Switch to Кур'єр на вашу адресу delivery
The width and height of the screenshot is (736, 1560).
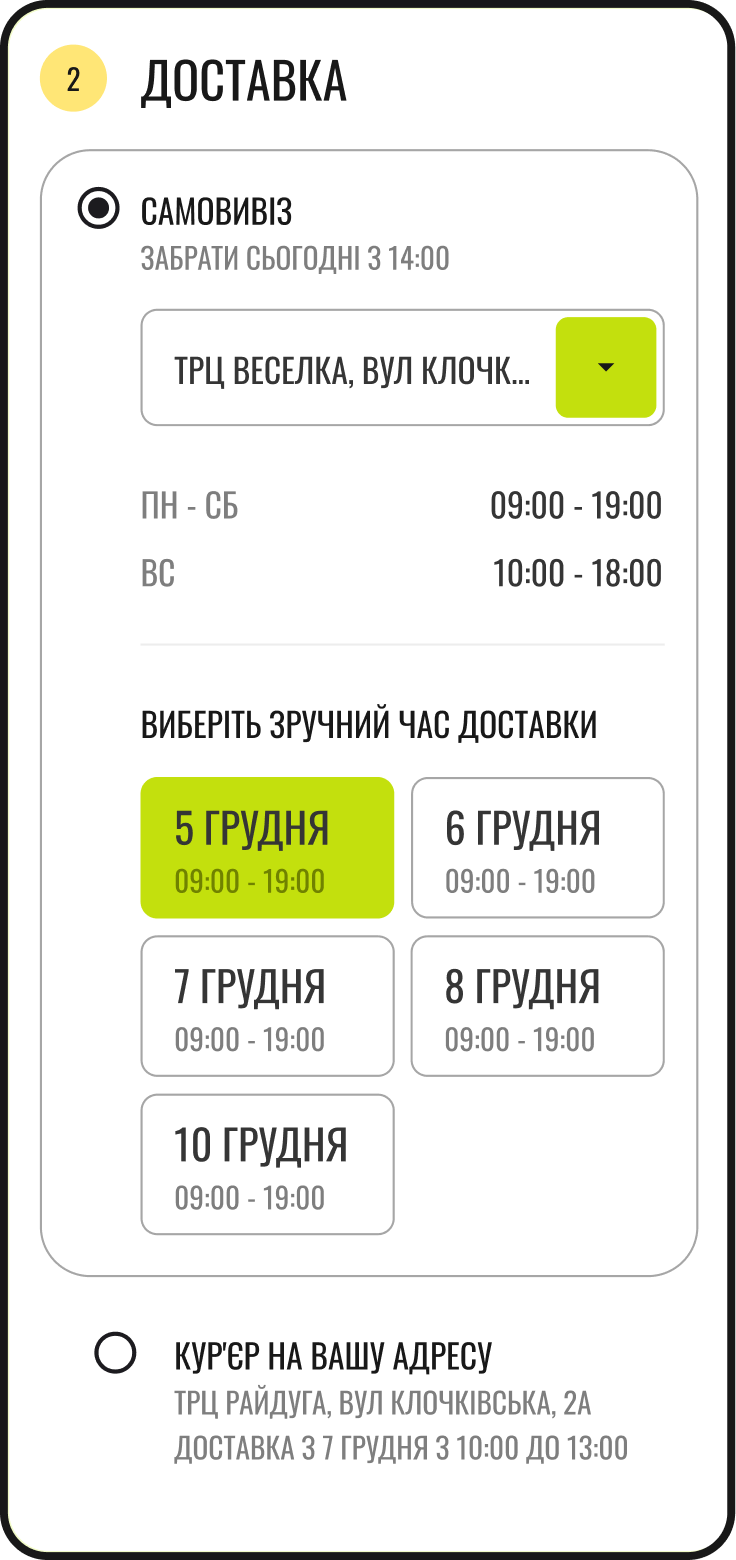(x=116, y=1354)
